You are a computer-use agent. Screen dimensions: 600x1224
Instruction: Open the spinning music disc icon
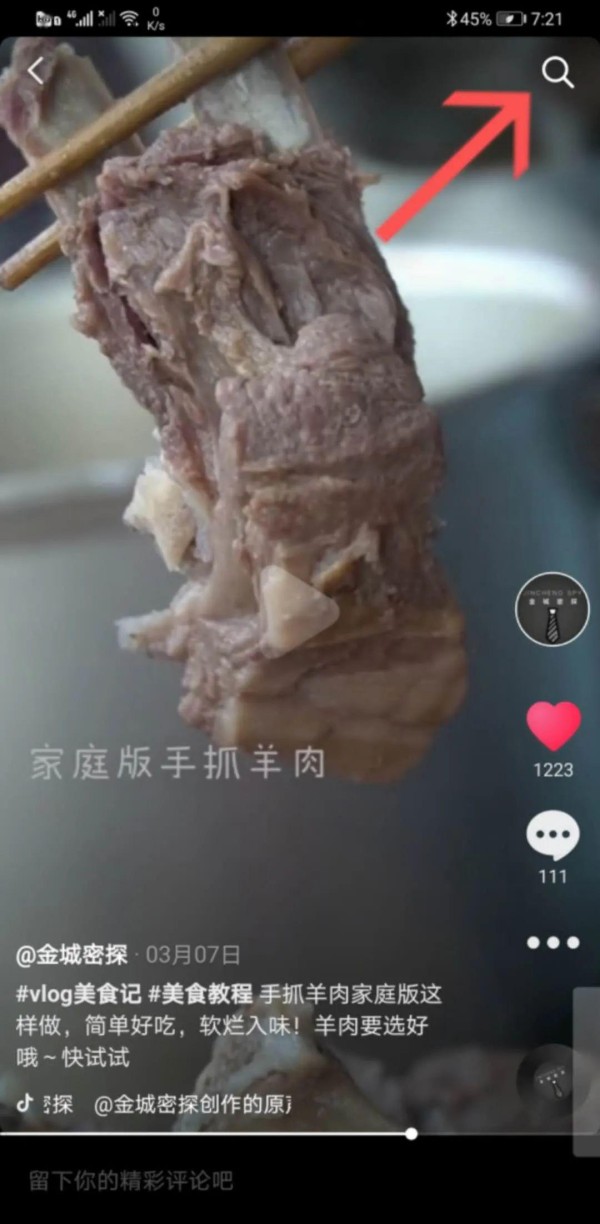pos(553,1080)
